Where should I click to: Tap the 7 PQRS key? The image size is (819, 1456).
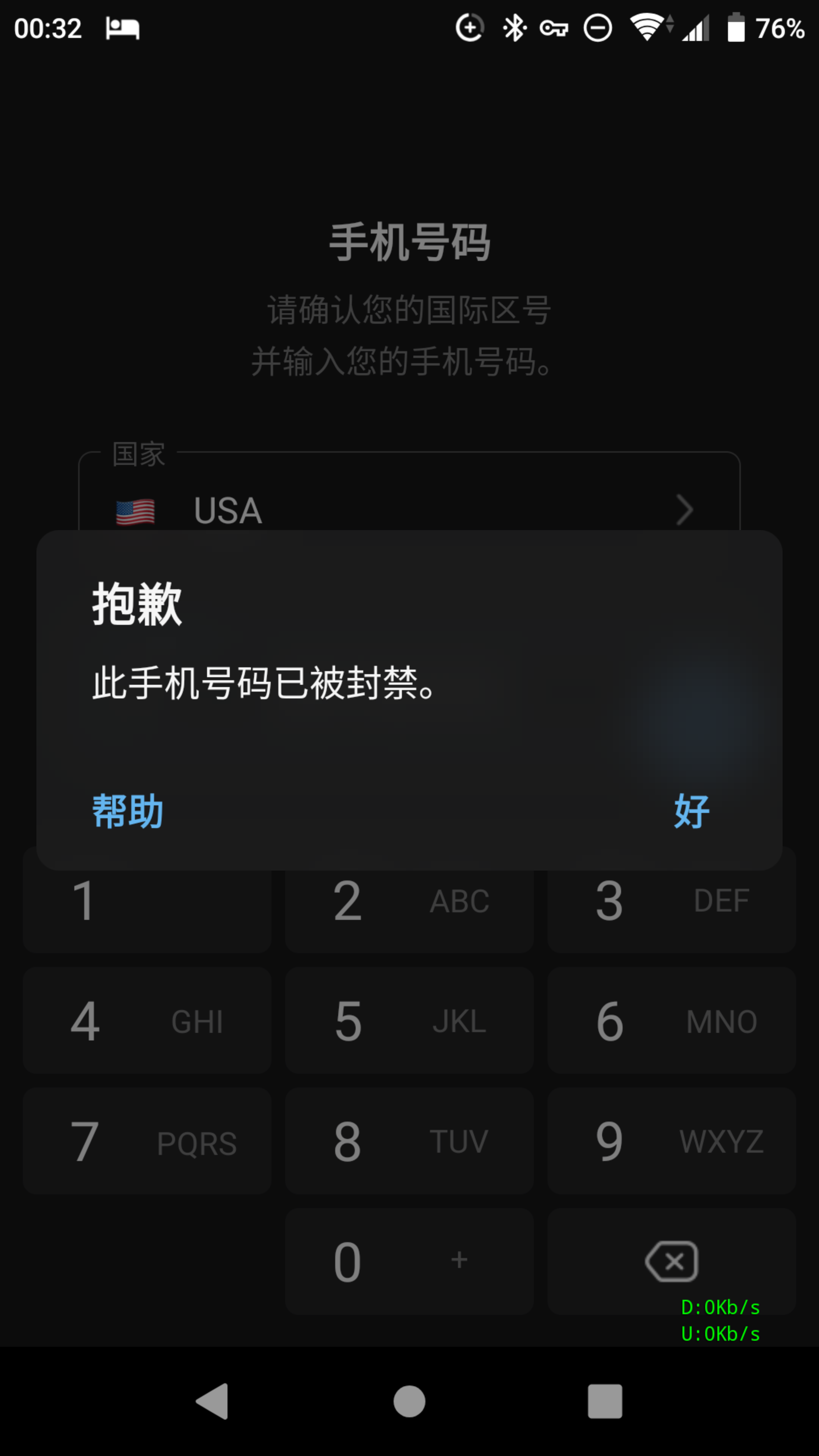click(x=147, y=1141)
